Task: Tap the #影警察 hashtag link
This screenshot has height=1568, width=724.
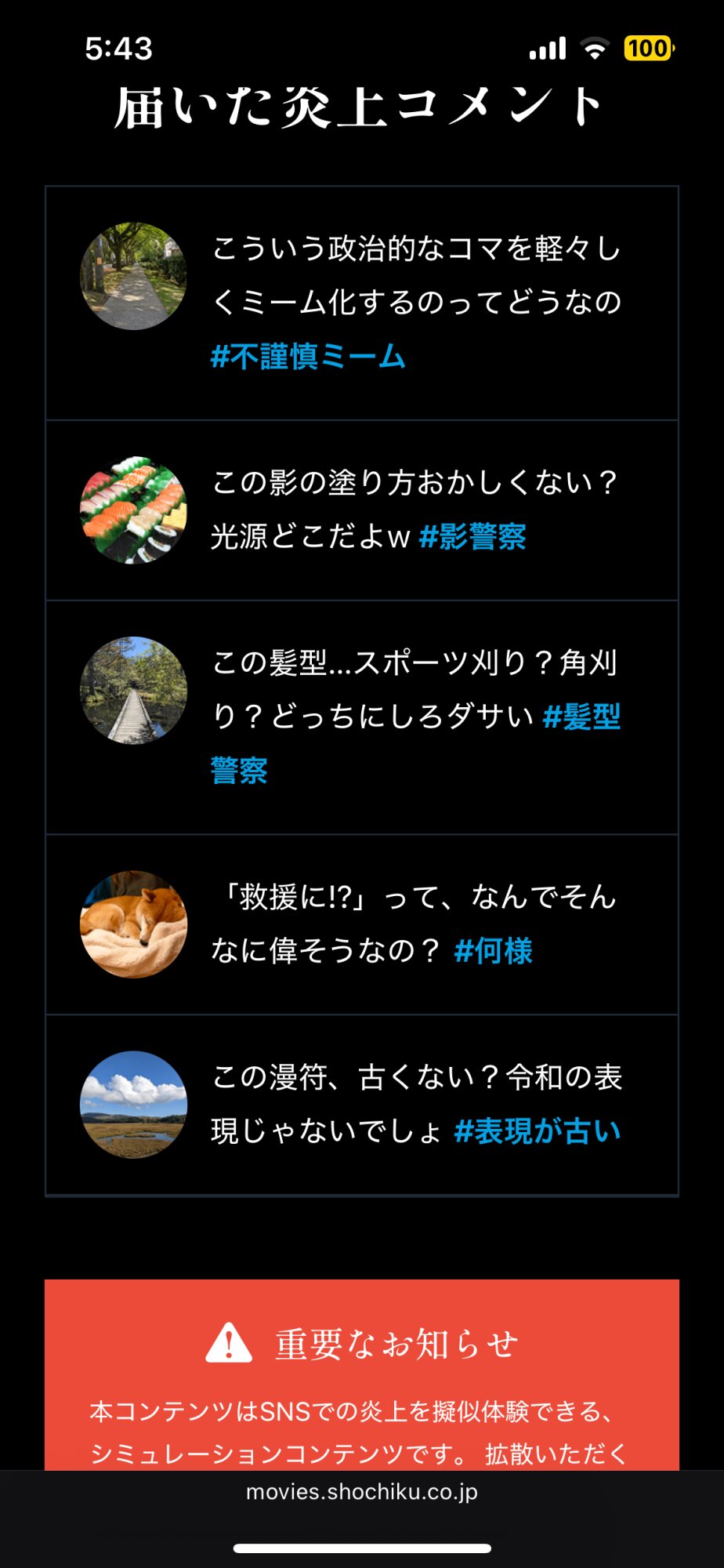Action: point(472,537)
